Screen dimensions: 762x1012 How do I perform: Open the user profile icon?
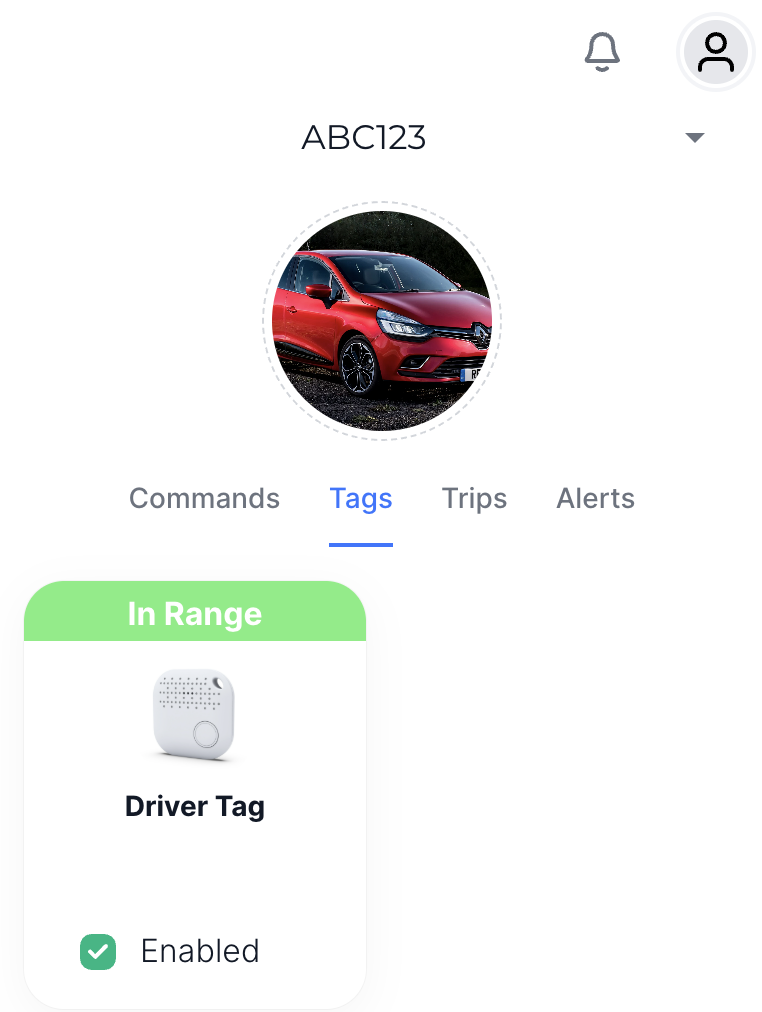715,52
